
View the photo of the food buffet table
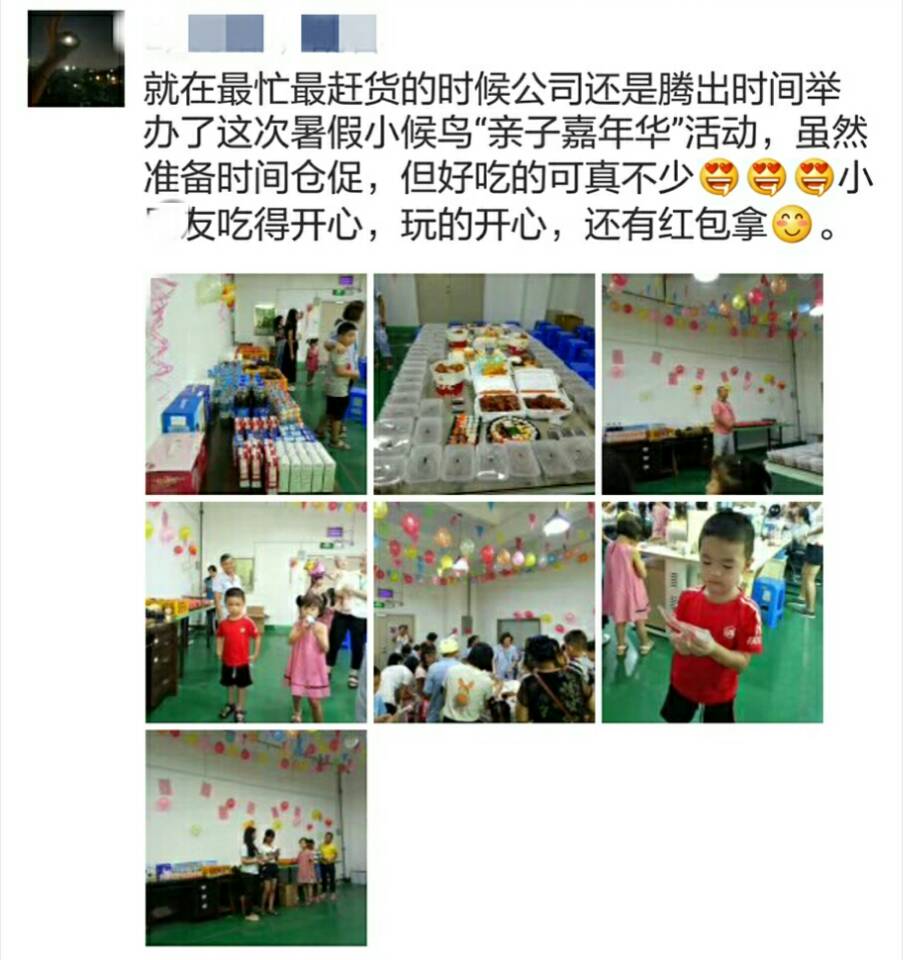coord(484,384)
